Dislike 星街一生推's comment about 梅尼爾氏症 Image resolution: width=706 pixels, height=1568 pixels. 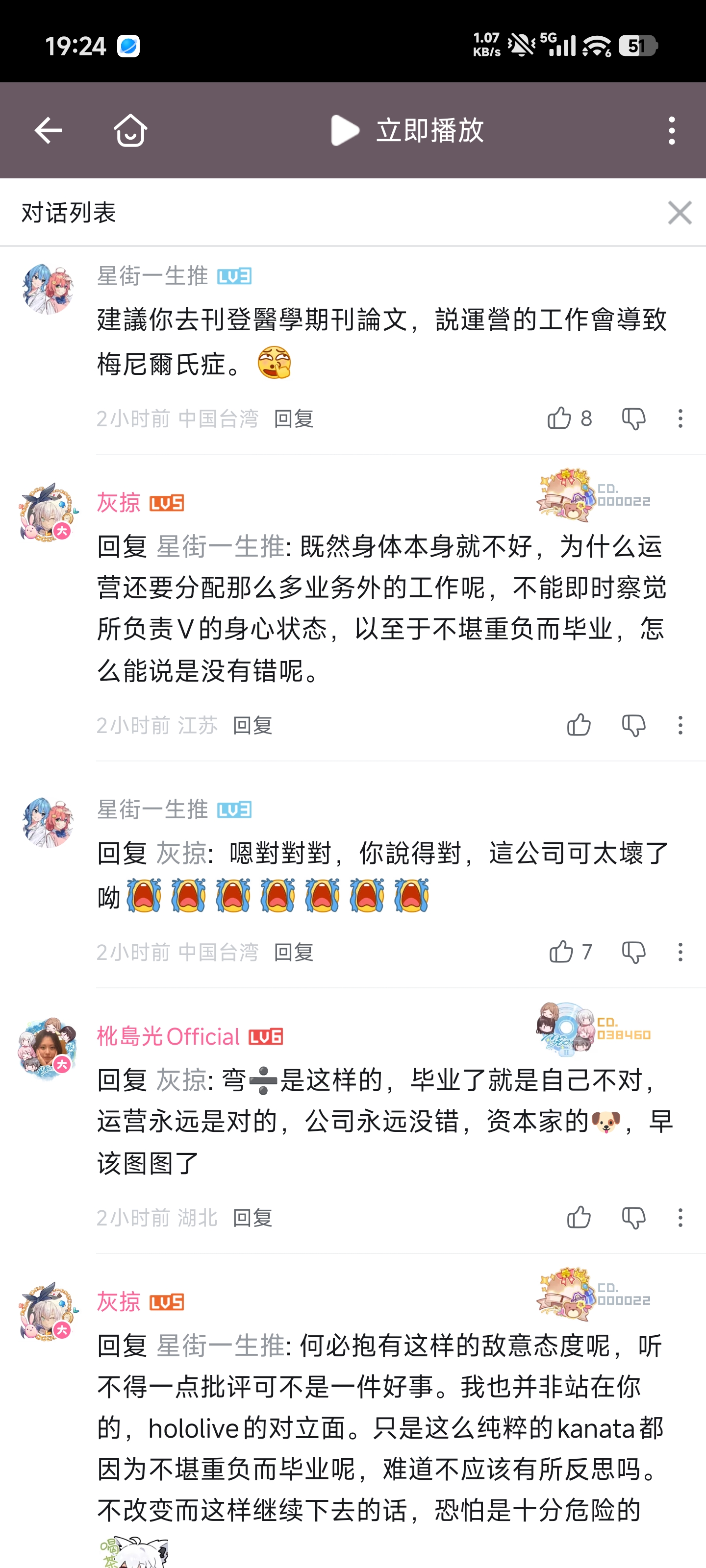tap(633, 419)
